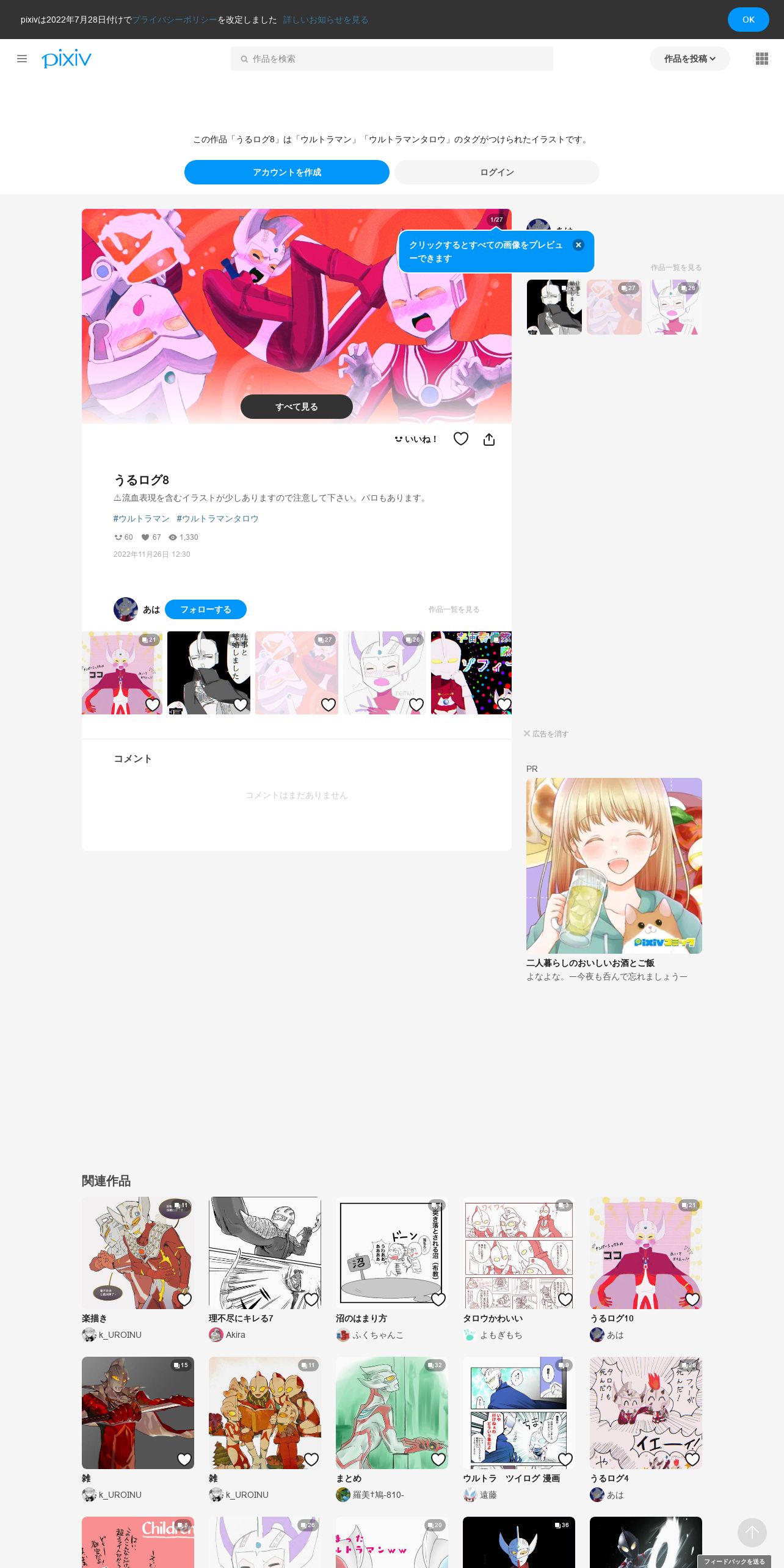Open the PR comic 二人暮らしのおいしいお酒とご飯

point(614,866)
